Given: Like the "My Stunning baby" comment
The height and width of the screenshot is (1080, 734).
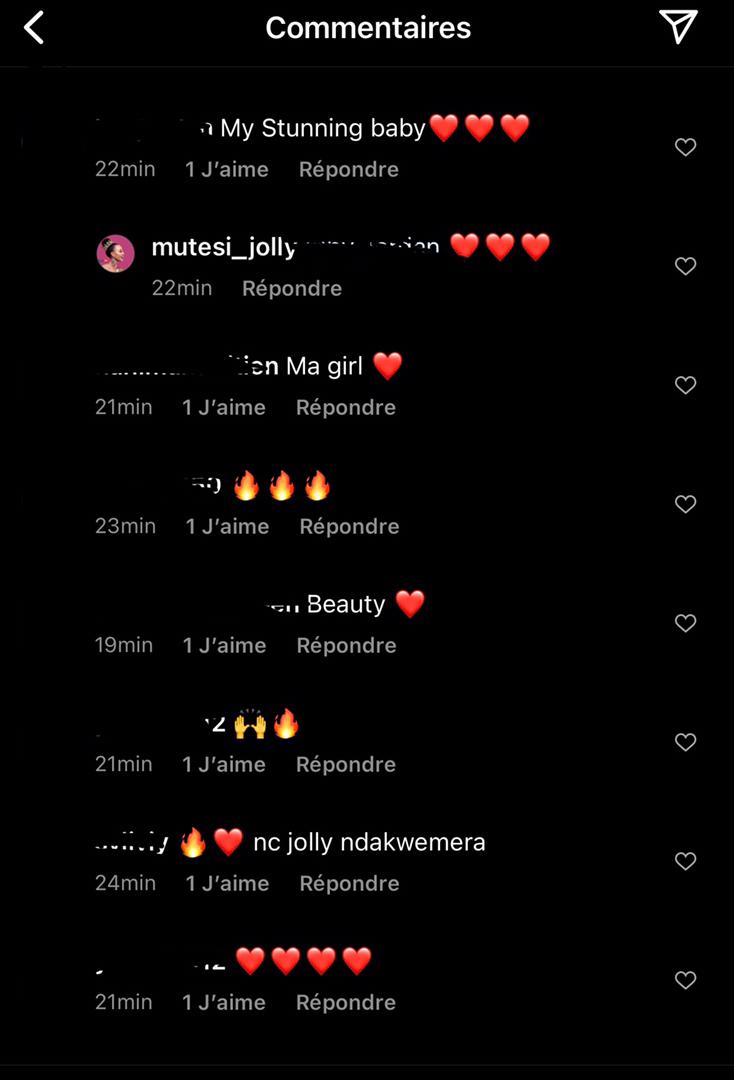Looking at the screenshot, I should (x=685, y=147).
